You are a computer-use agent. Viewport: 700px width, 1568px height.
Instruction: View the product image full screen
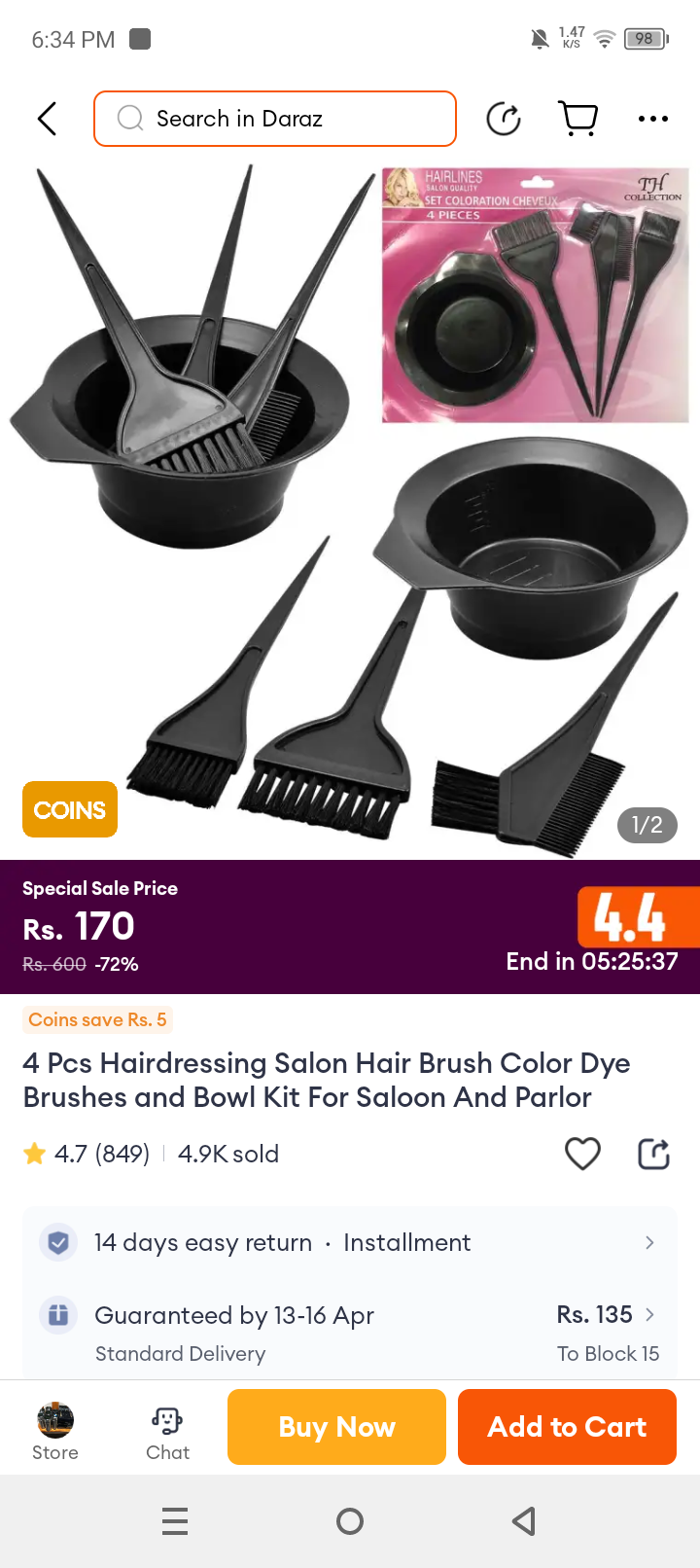[350, 506]
